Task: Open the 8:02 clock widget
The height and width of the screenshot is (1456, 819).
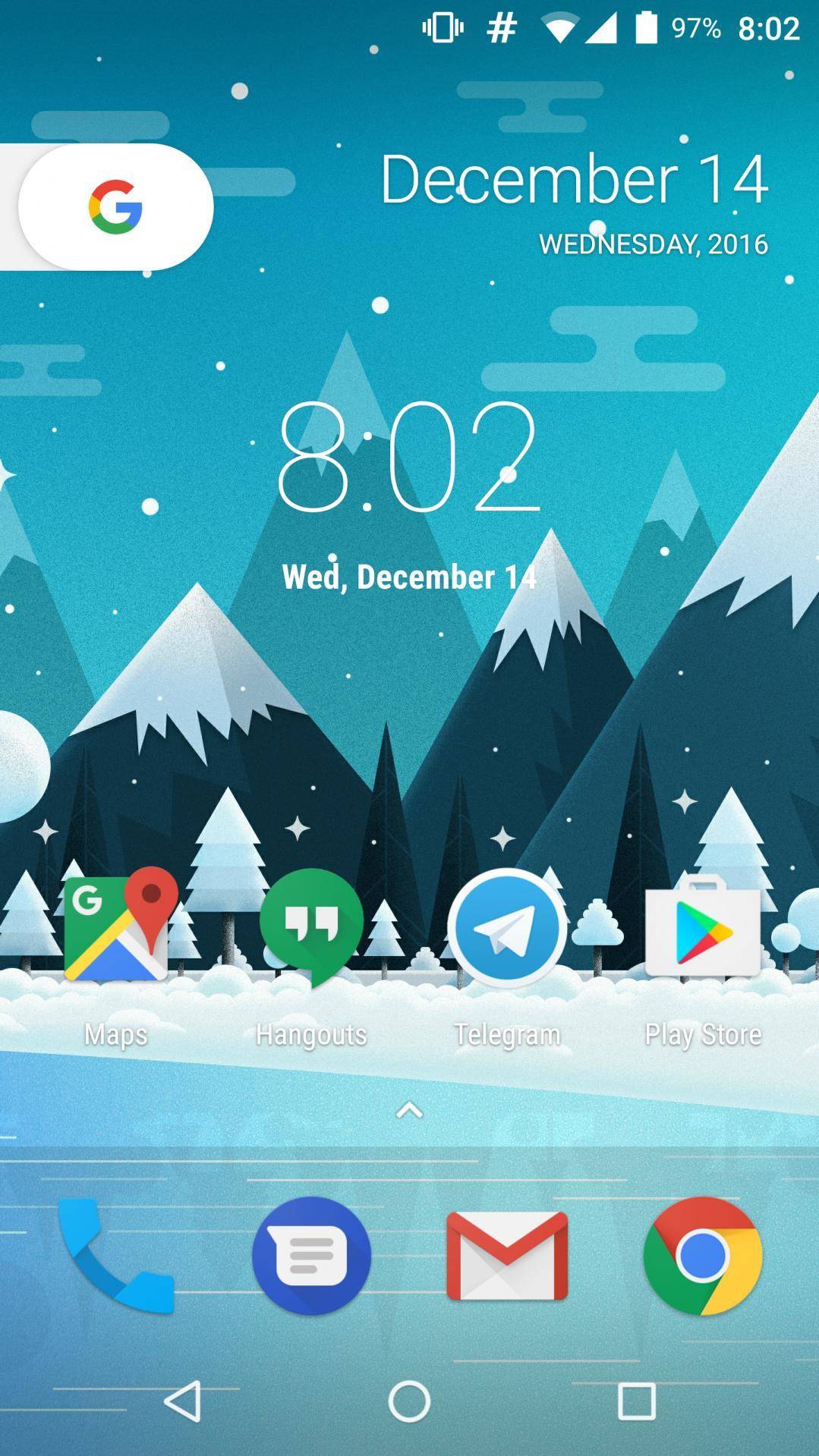Action: click(x=408, y=458)
